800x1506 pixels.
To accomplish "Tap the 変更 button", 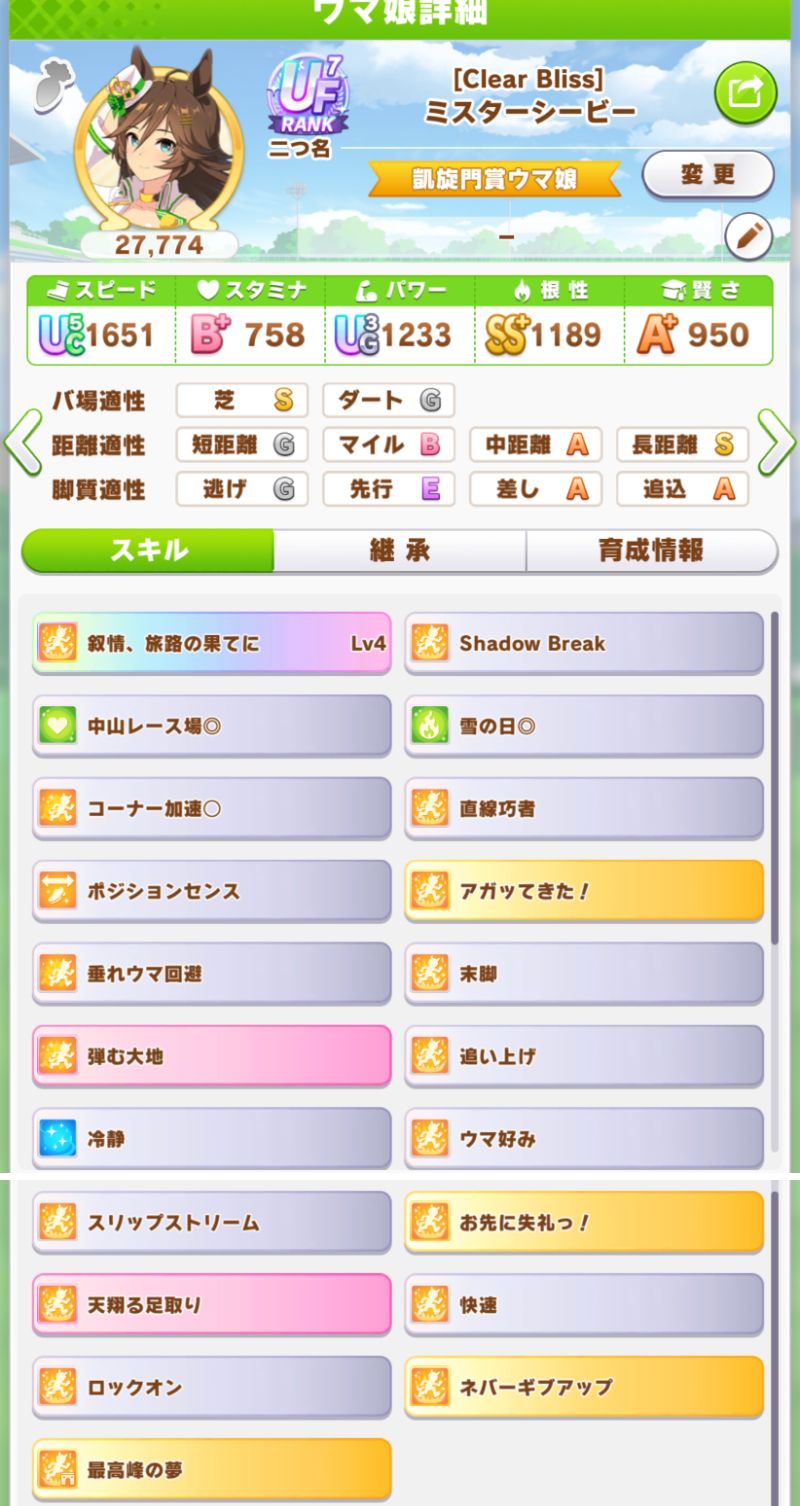I will coord(707,175).
